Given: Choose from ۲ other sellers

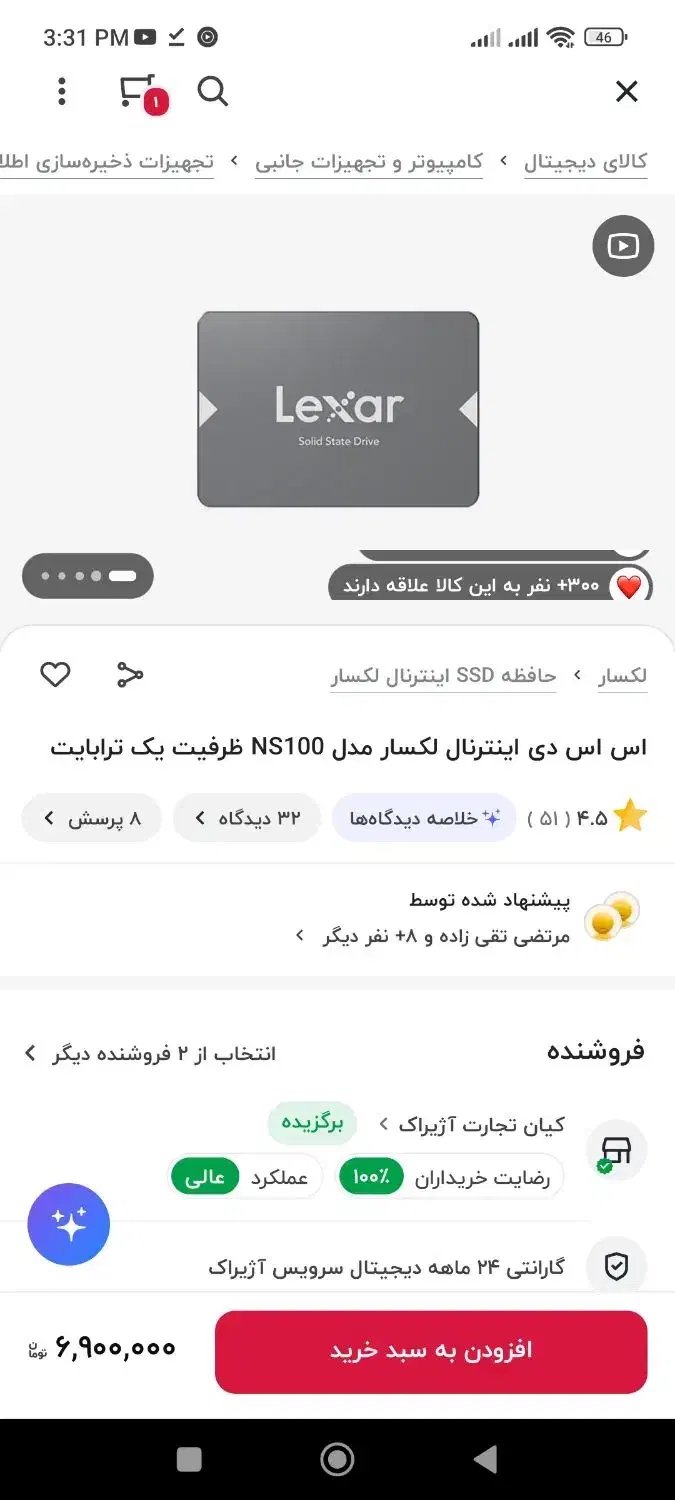Looking at the screenshot, I should pos(149,1053).
